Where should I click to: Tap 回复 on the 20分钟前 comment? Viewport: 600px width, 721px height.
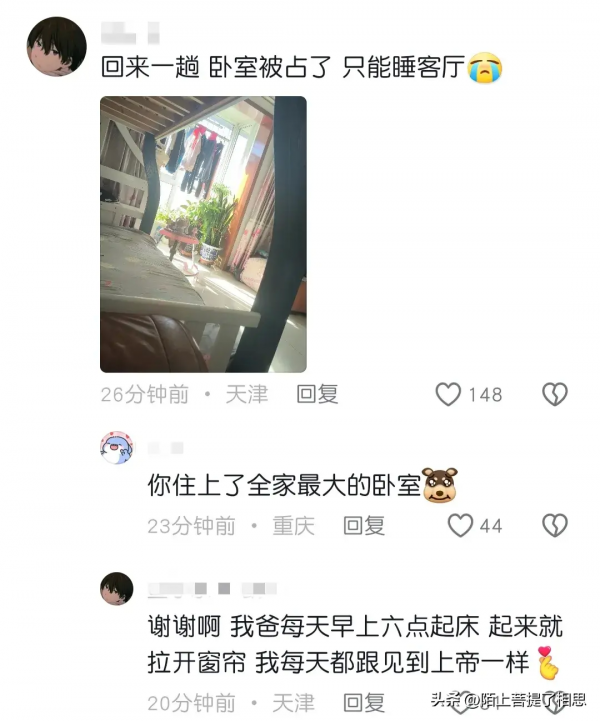[x=364, y=702]
